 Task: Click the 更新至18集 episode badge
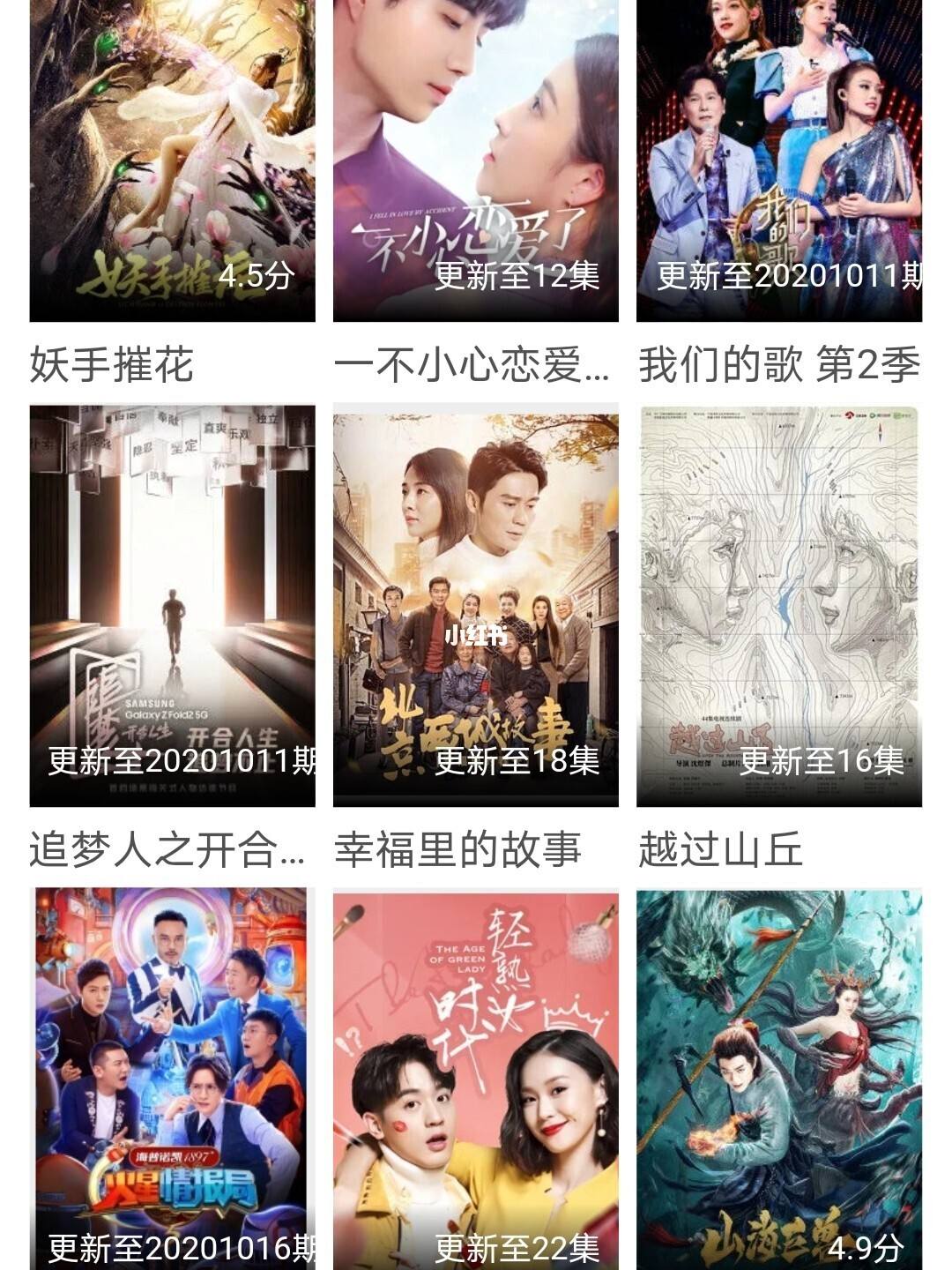click(516, 762)
